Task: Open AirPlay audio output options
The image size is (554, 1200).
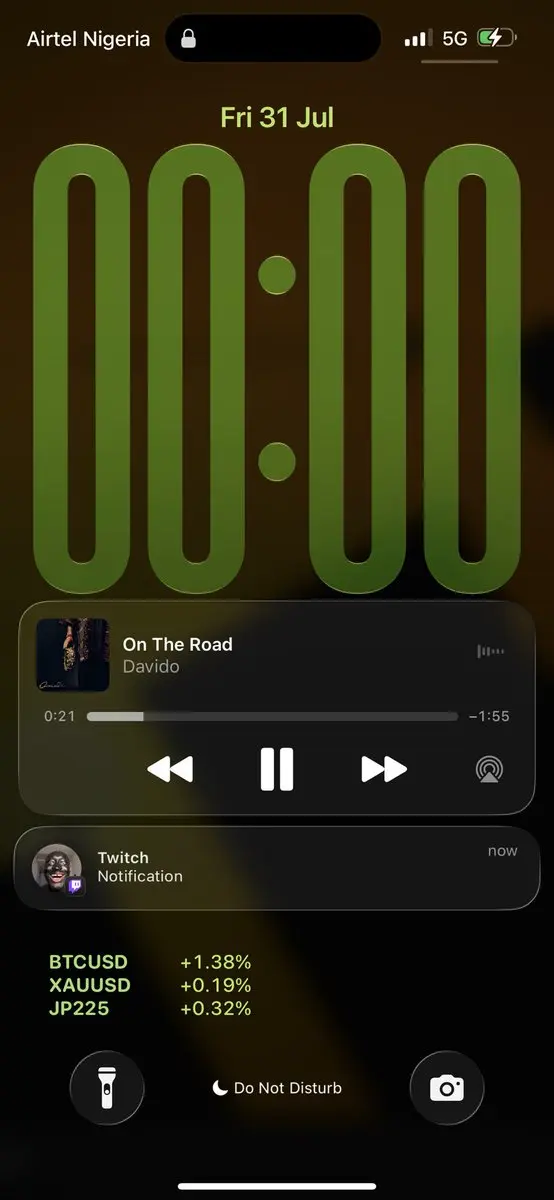Action: click(489, 769)
